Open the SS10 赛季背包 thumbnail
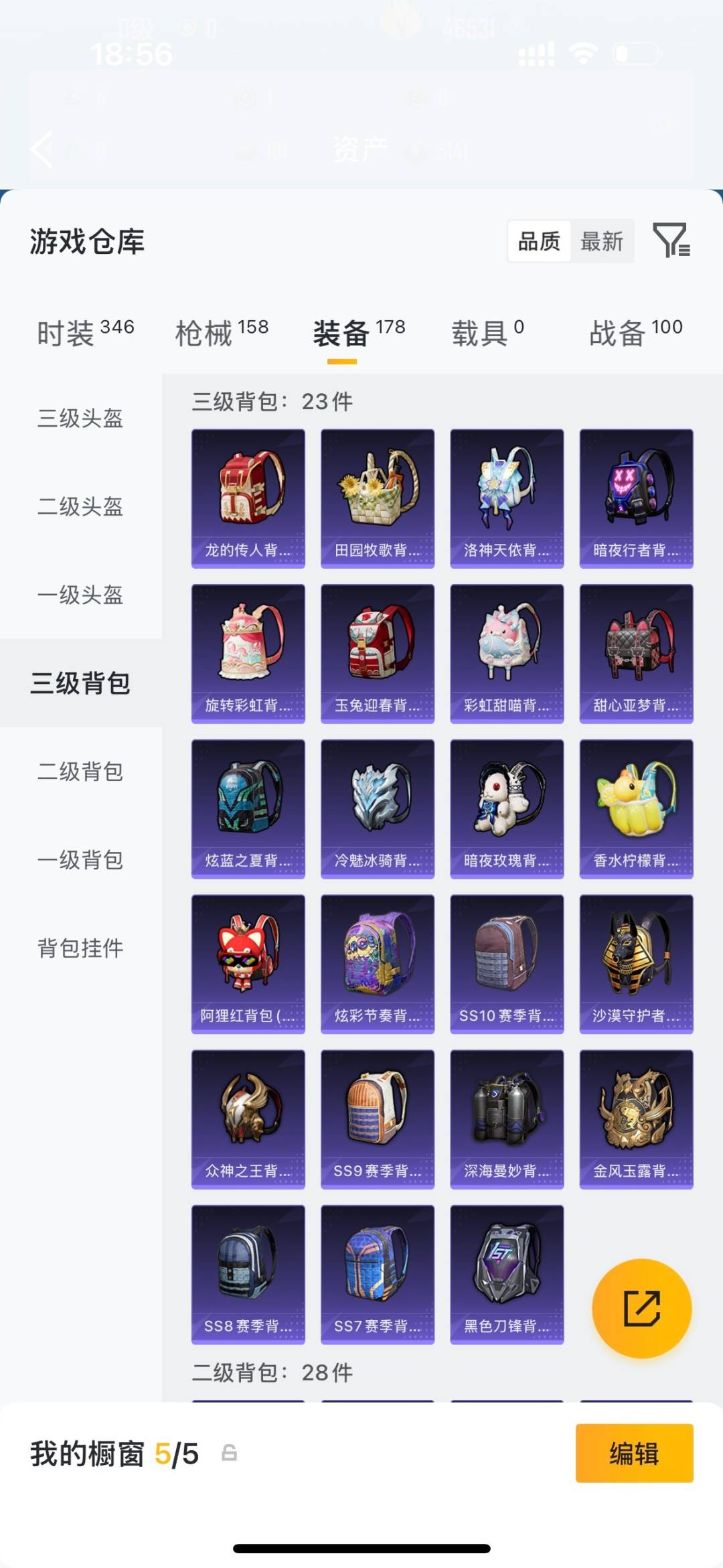 pyautogui.click(x=507, y=965)
